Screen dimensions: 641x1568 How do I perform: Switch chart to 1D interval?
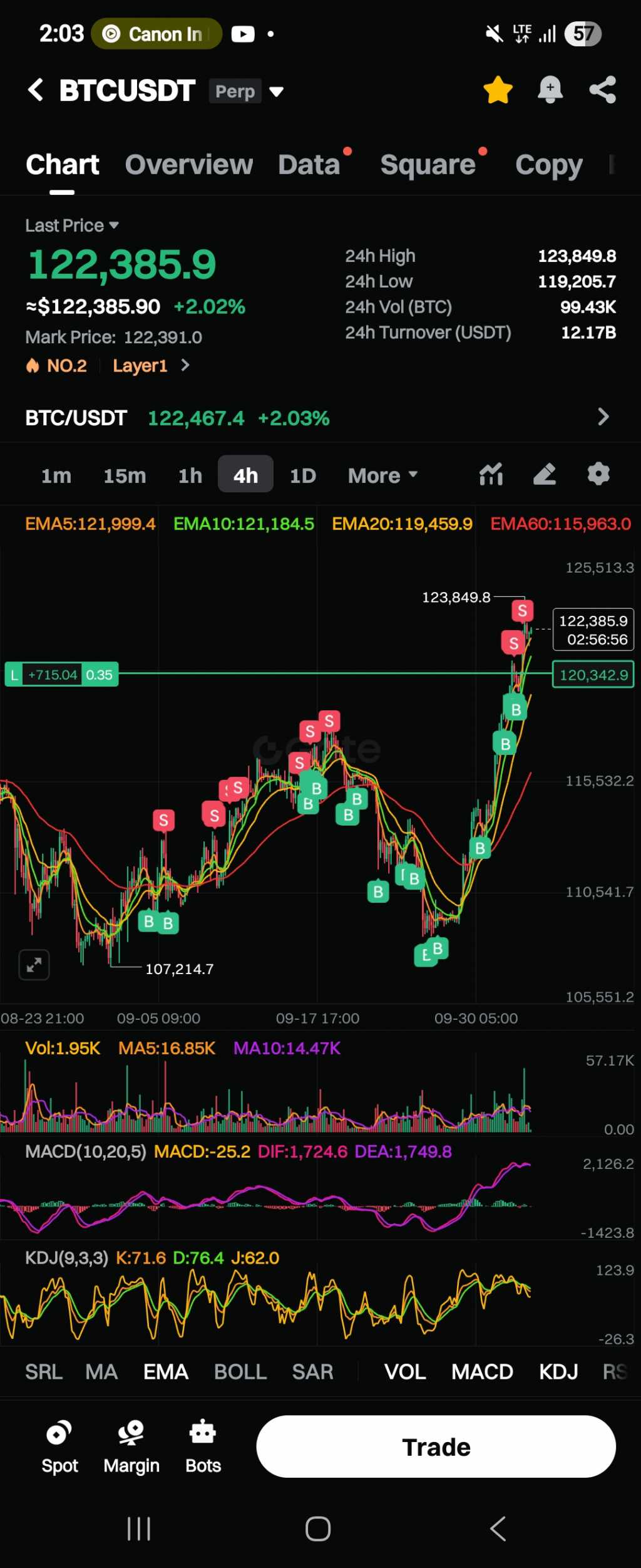(302, 476)
